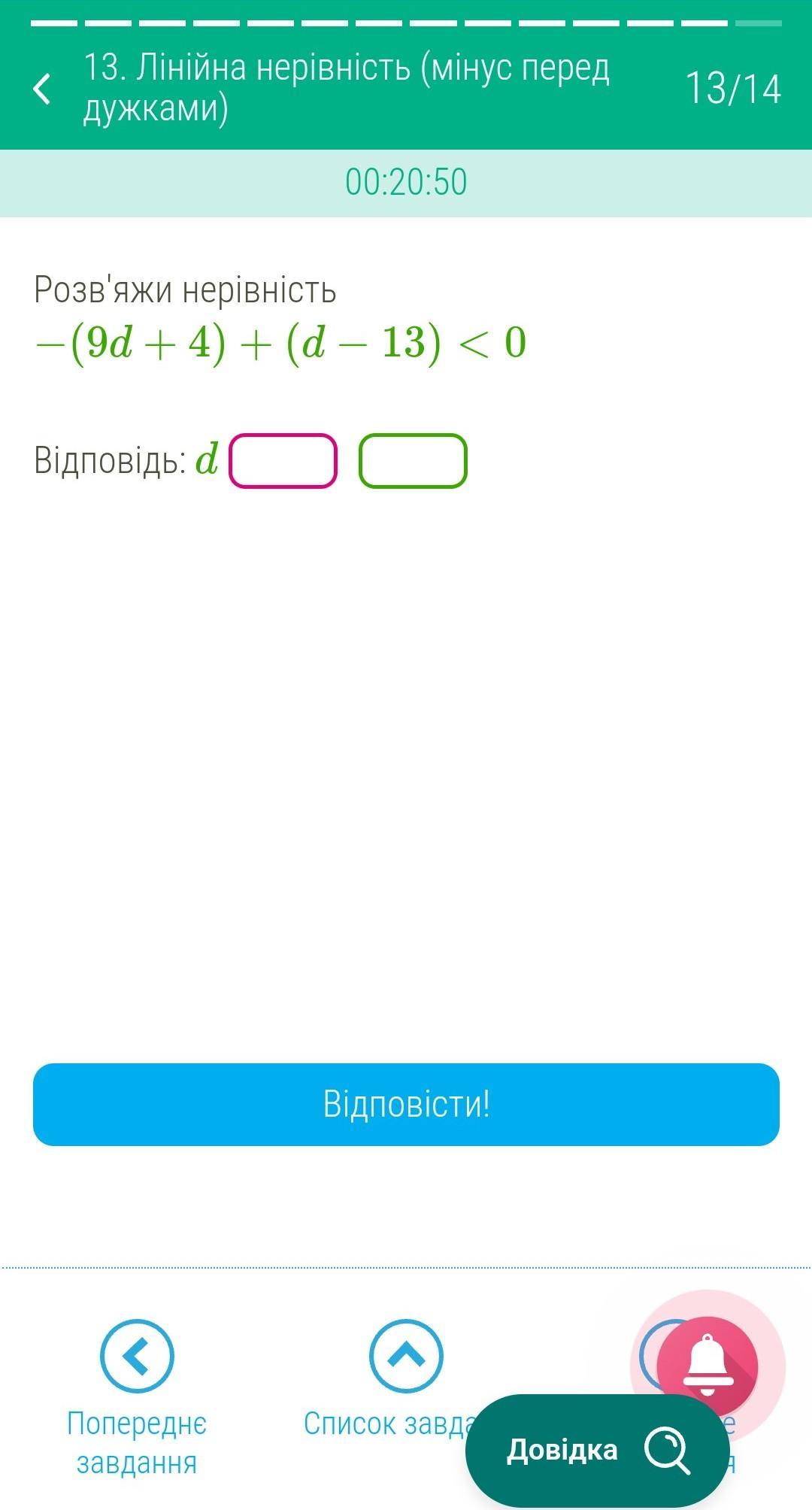The height and width of the screenshot is (1510, 812).
Task: Tap the green answer value field
Action: click(x=413, y=461)
